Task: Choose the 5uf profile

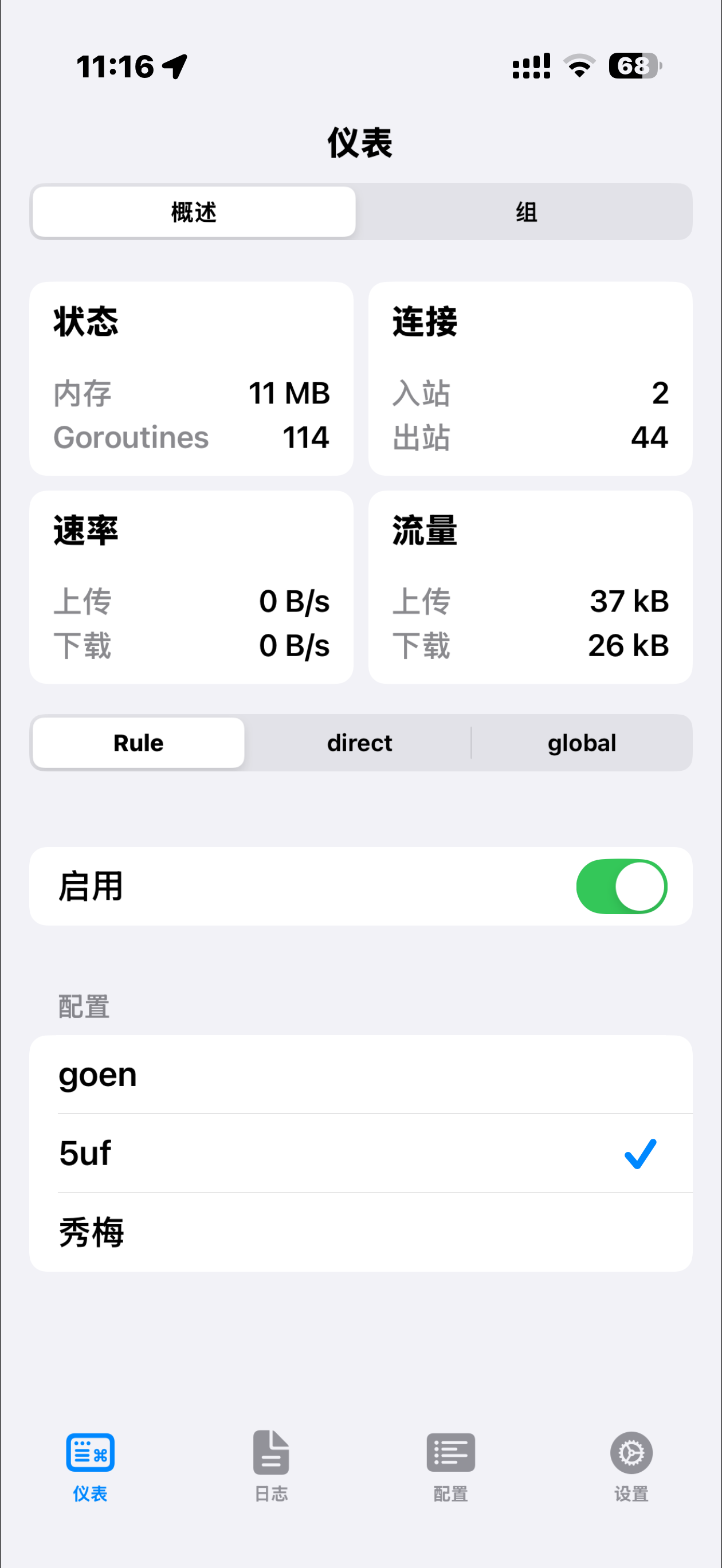Action: (360, 1154)
